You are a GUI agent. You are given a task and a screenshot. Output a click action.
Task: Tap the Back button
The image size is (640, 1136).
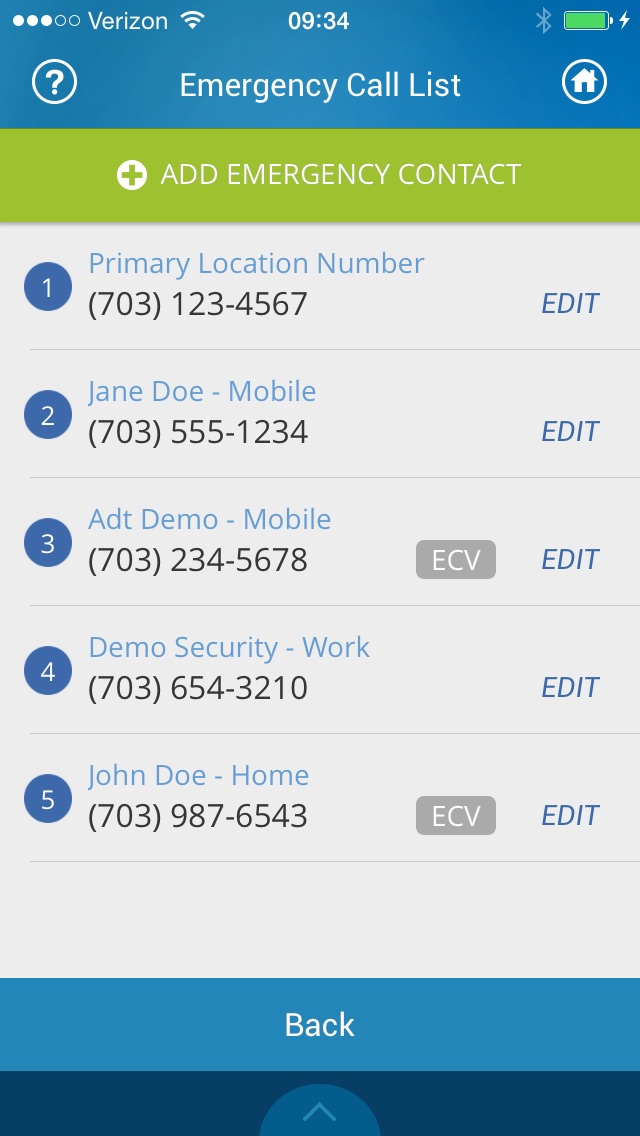point(320,1024)
